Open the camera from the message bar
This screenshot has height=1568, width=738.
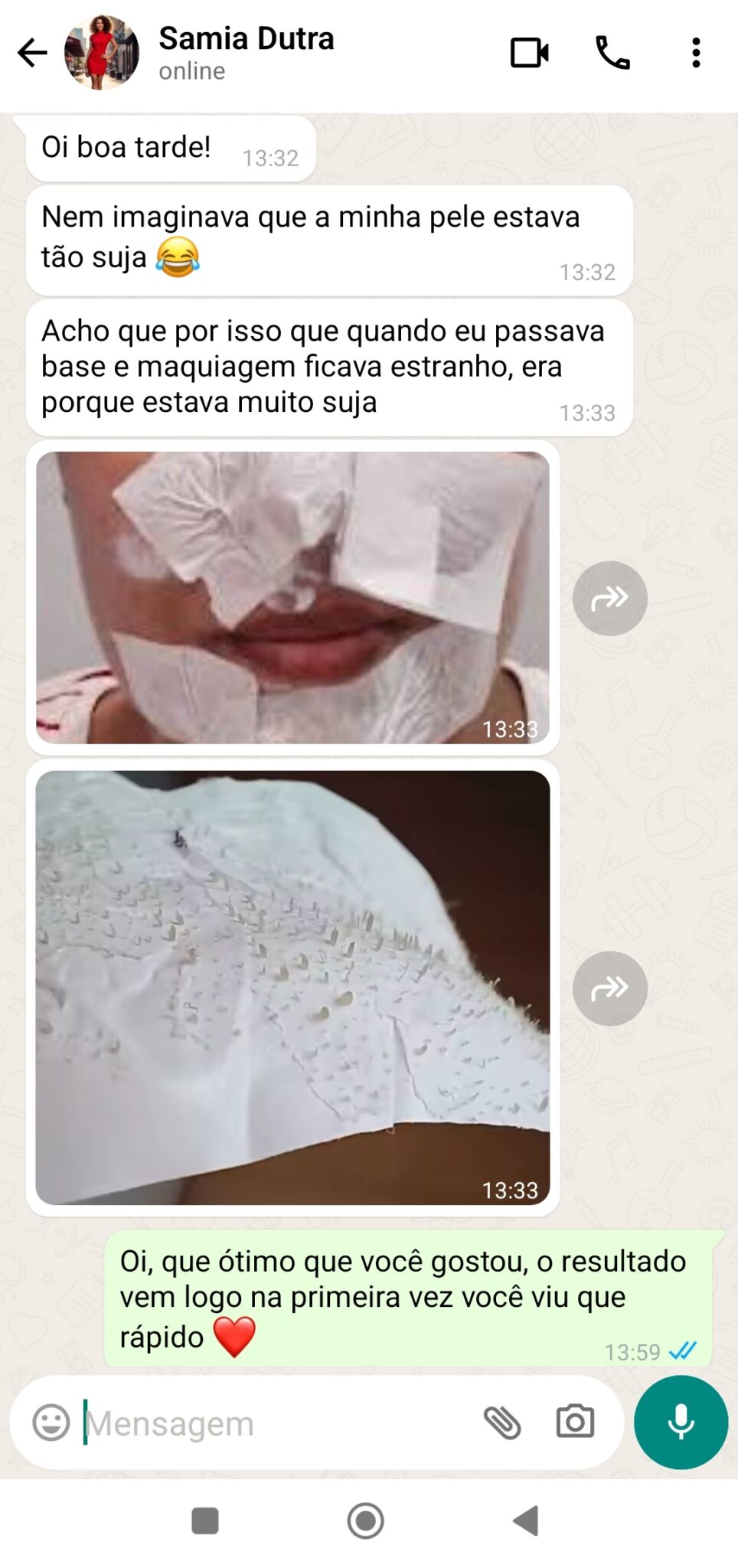tap(575, 1422)
